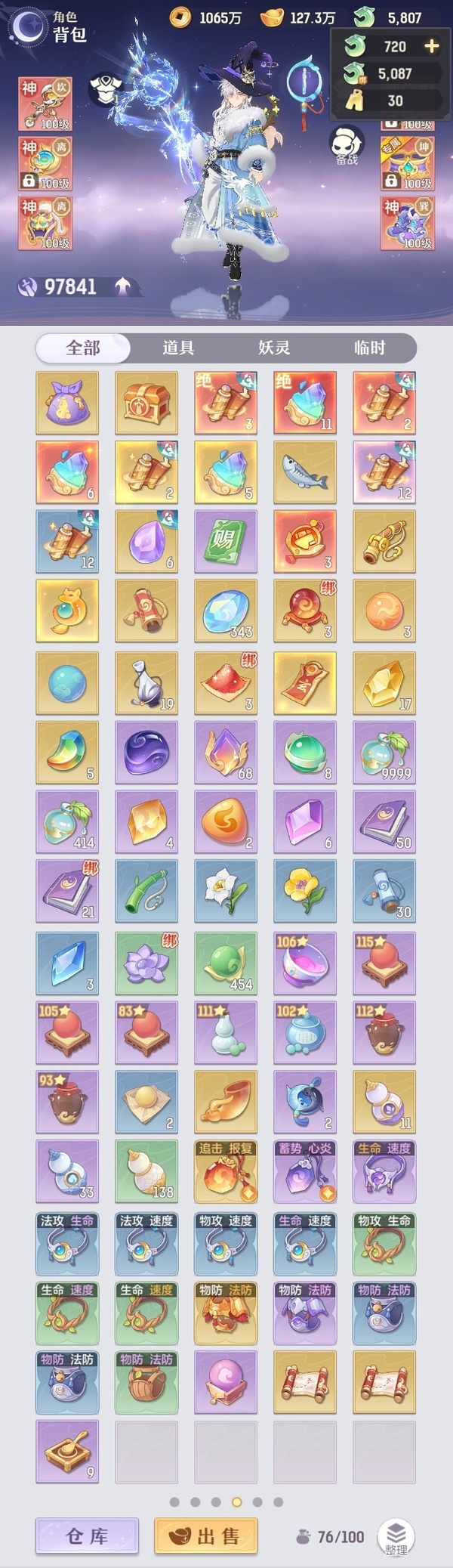Select the crystal item with count 343
The width and height of the screenshot is (453, 1568).
[226, 611]
